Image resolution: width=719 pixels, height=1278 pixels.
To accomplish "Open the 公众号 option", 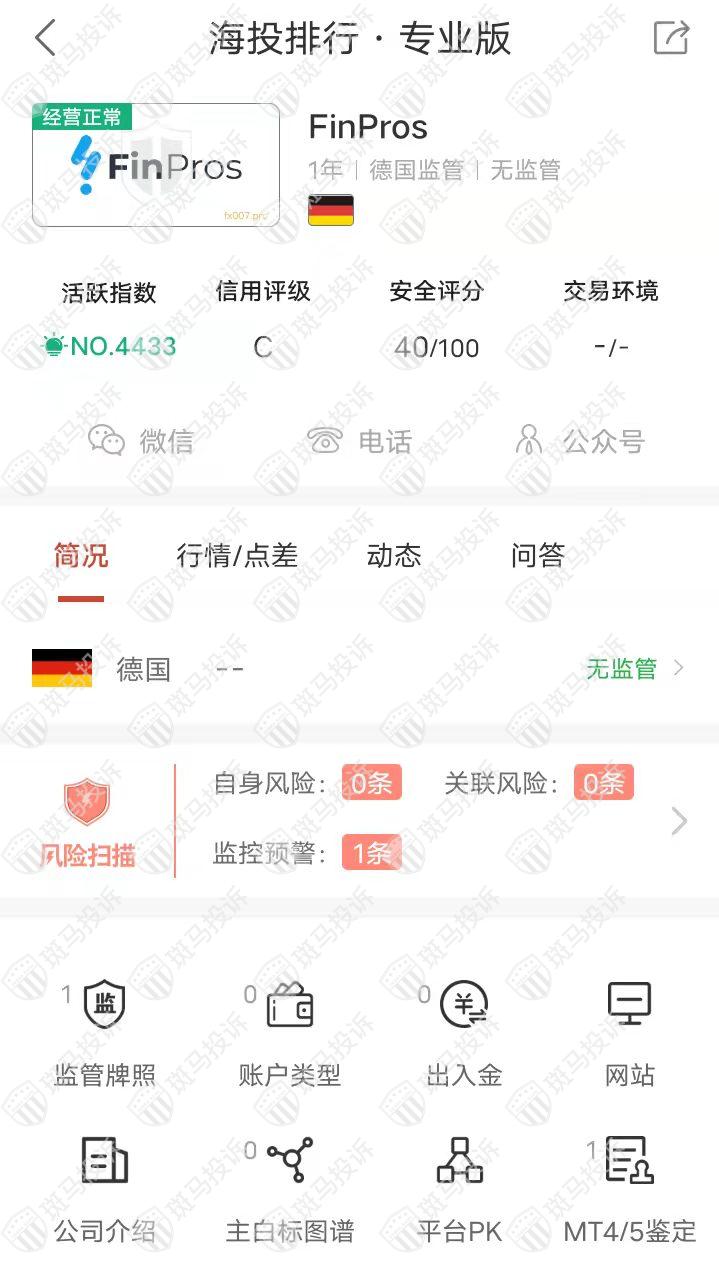I will 579,441.
